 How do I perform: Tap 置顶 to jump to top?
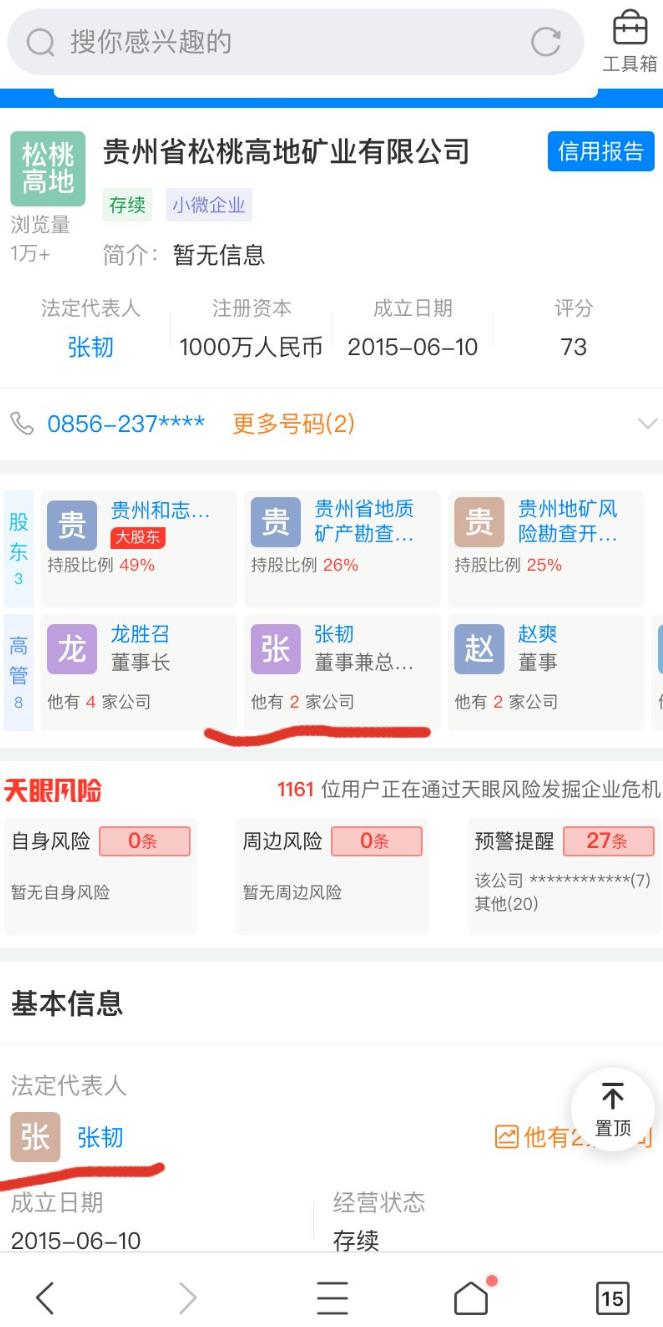(613, 1109)
